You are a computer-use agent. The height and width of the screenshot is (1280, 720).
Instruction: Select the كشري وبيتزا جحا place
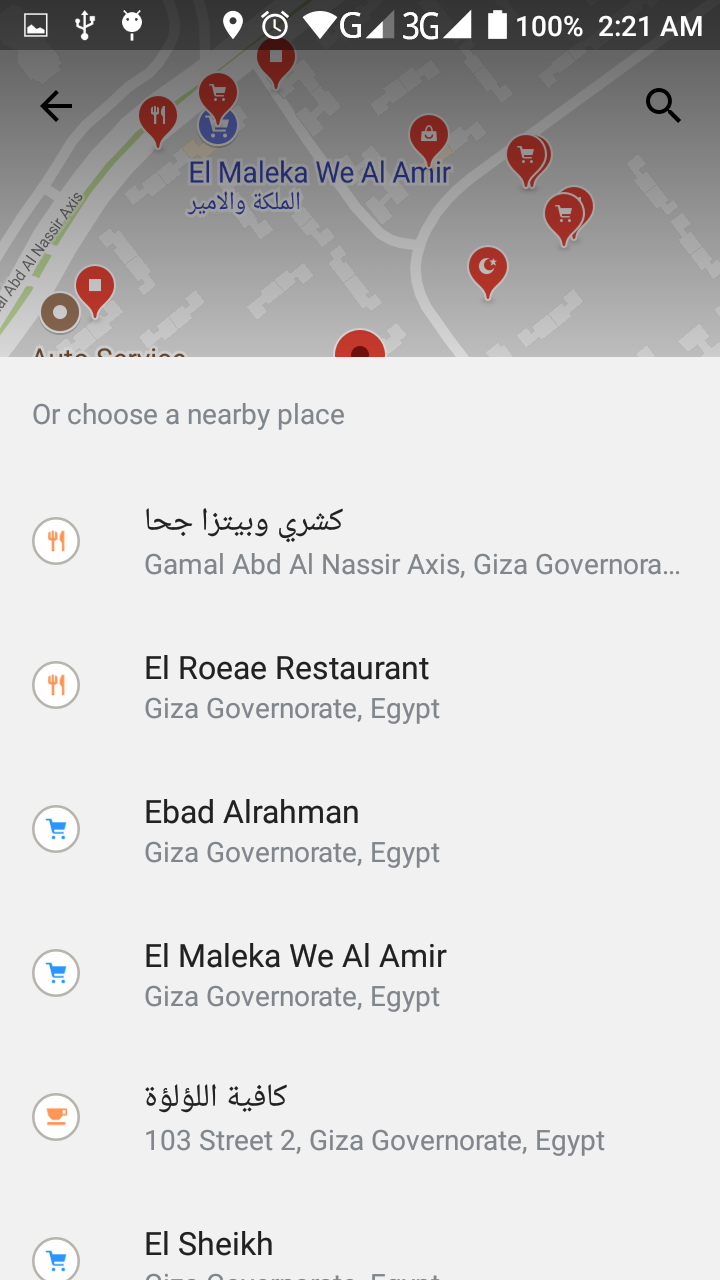pyautogui.click(x=360, y=541)
